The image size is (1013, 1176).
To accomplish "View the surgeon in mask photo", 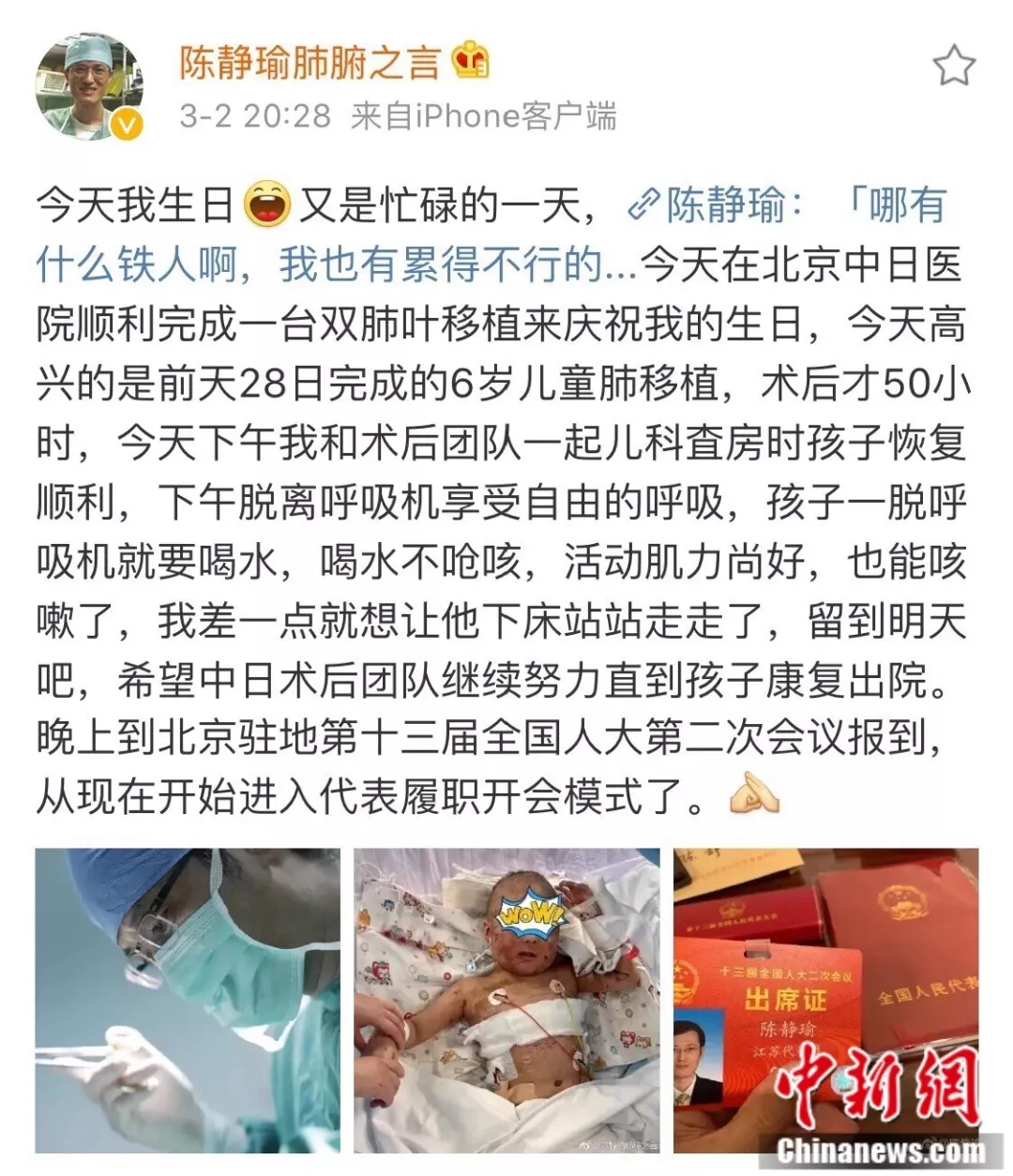I will (188, 1000).
